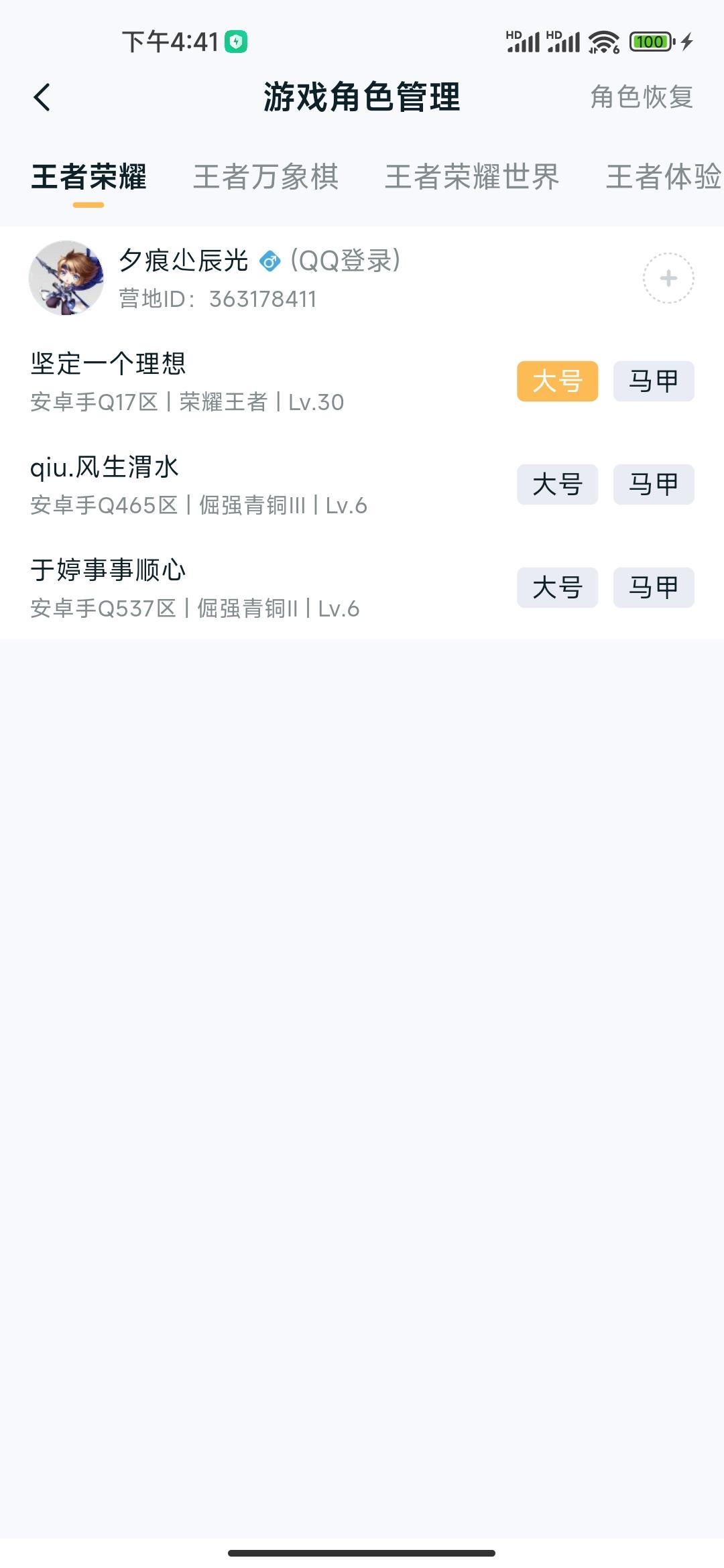The image size is (724, 1568).
Task: Click the male gender icon beside the nickname
Action: coord(271,261)
